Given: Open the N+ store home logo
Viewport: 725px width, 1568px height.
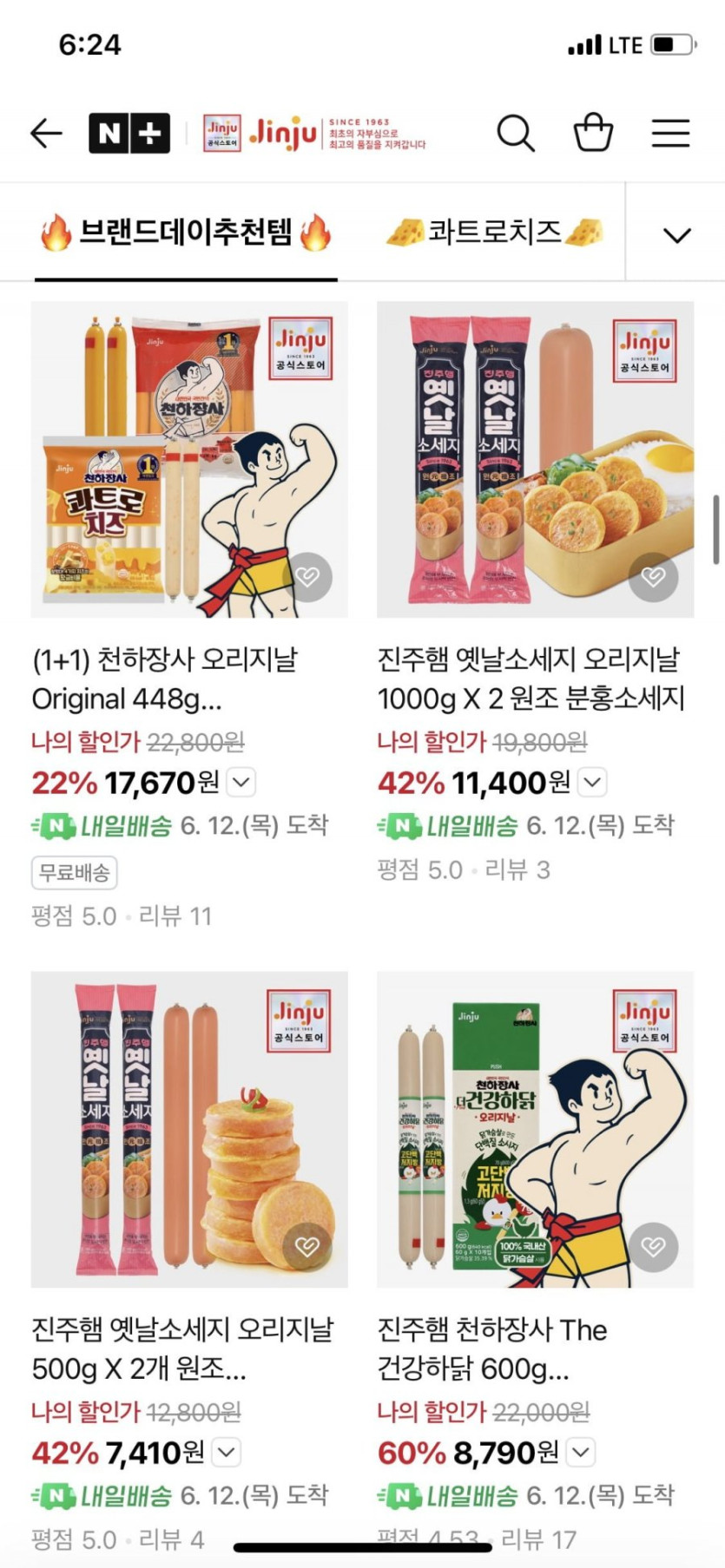Looking at the screenshot, I should [x=129, y=134].
